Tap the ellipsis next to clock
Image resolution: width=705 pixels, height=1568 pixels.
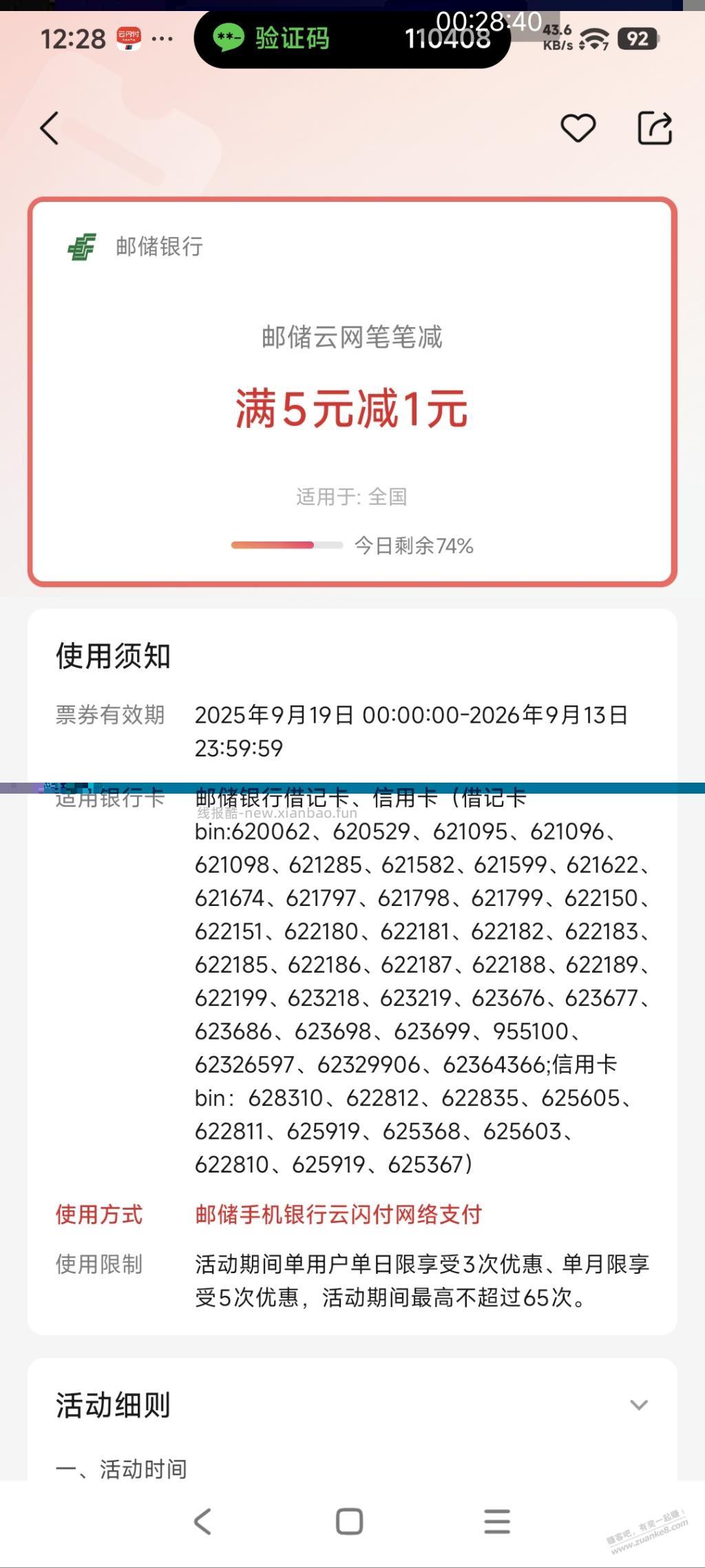point(159,39)
